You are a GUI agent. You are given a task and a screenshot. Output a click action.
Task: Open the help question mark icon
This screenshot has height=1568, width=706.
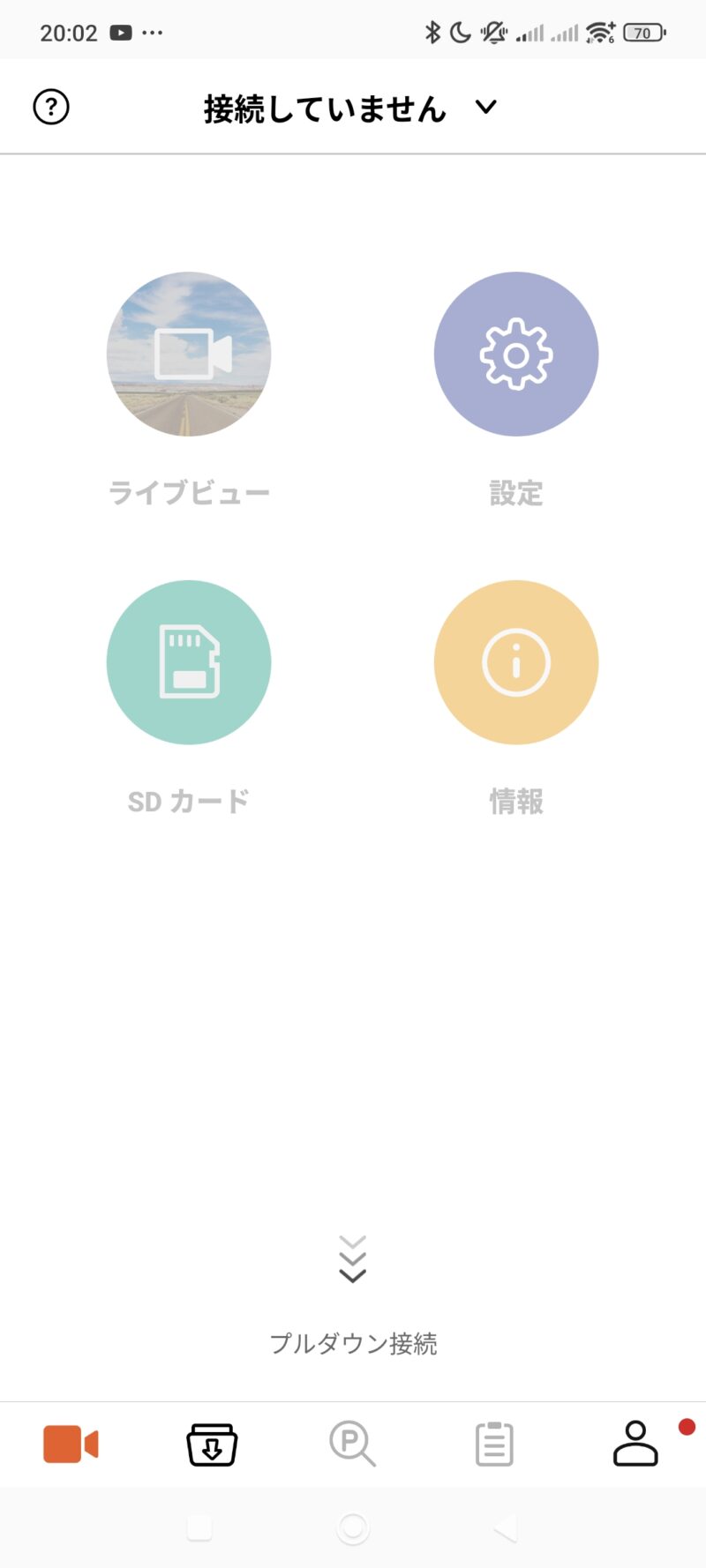point(51,108)
